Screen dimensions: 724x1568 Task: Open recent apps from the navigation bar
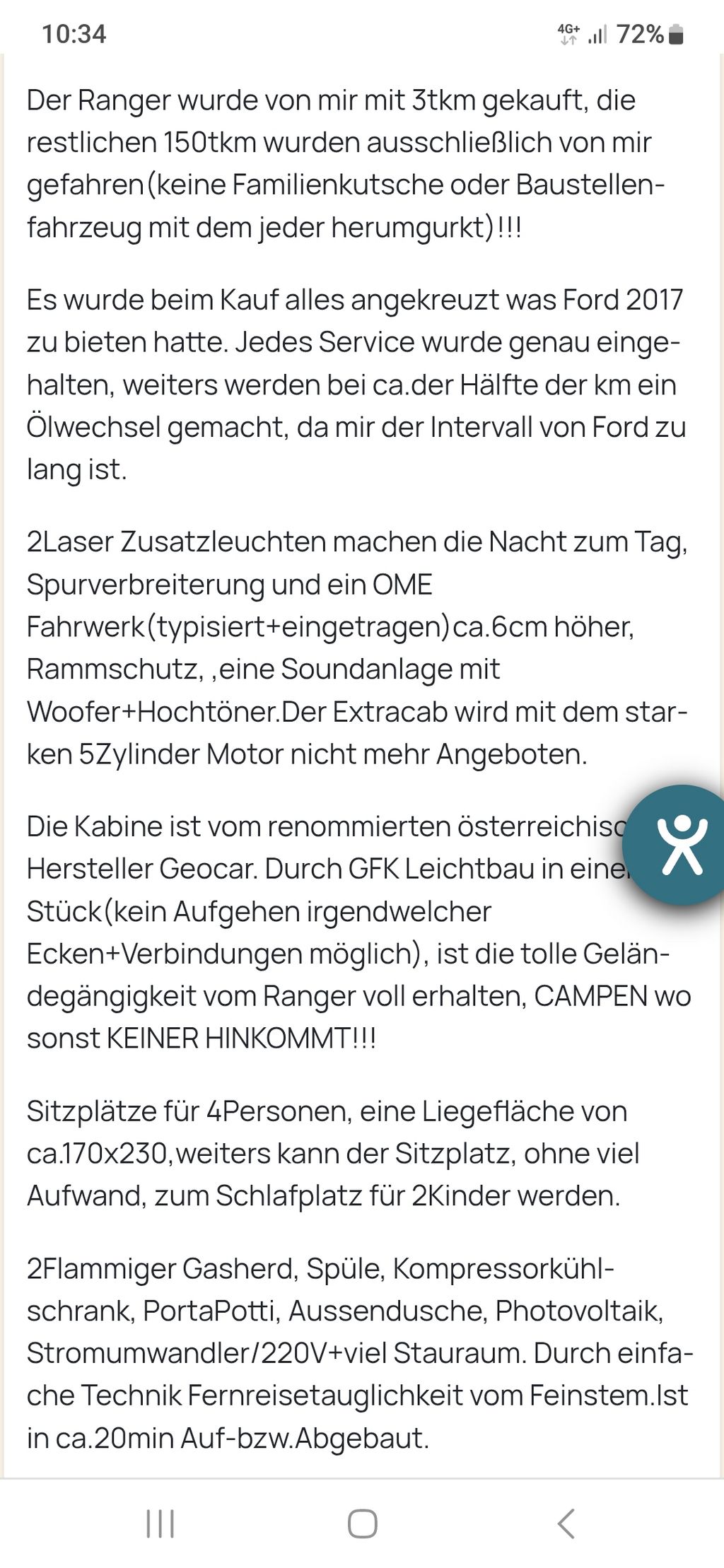point(160,1523)
